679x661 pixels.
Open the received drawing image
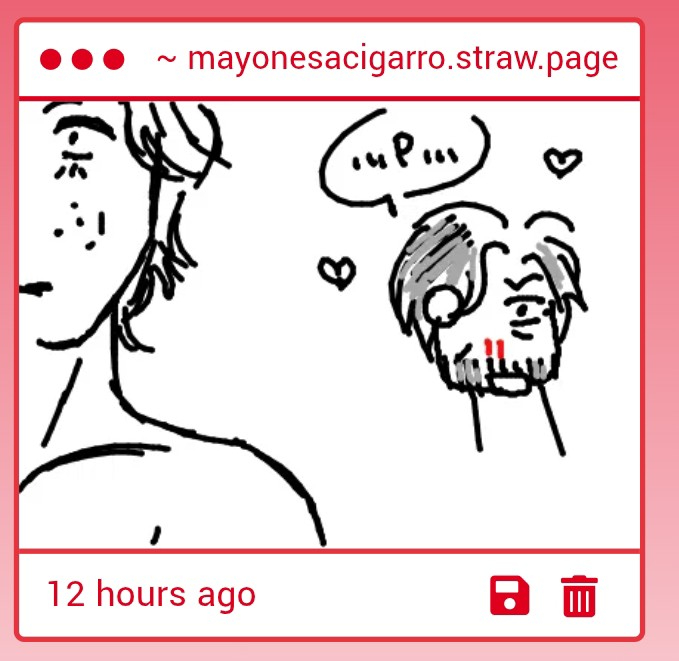tap(329, 325)
